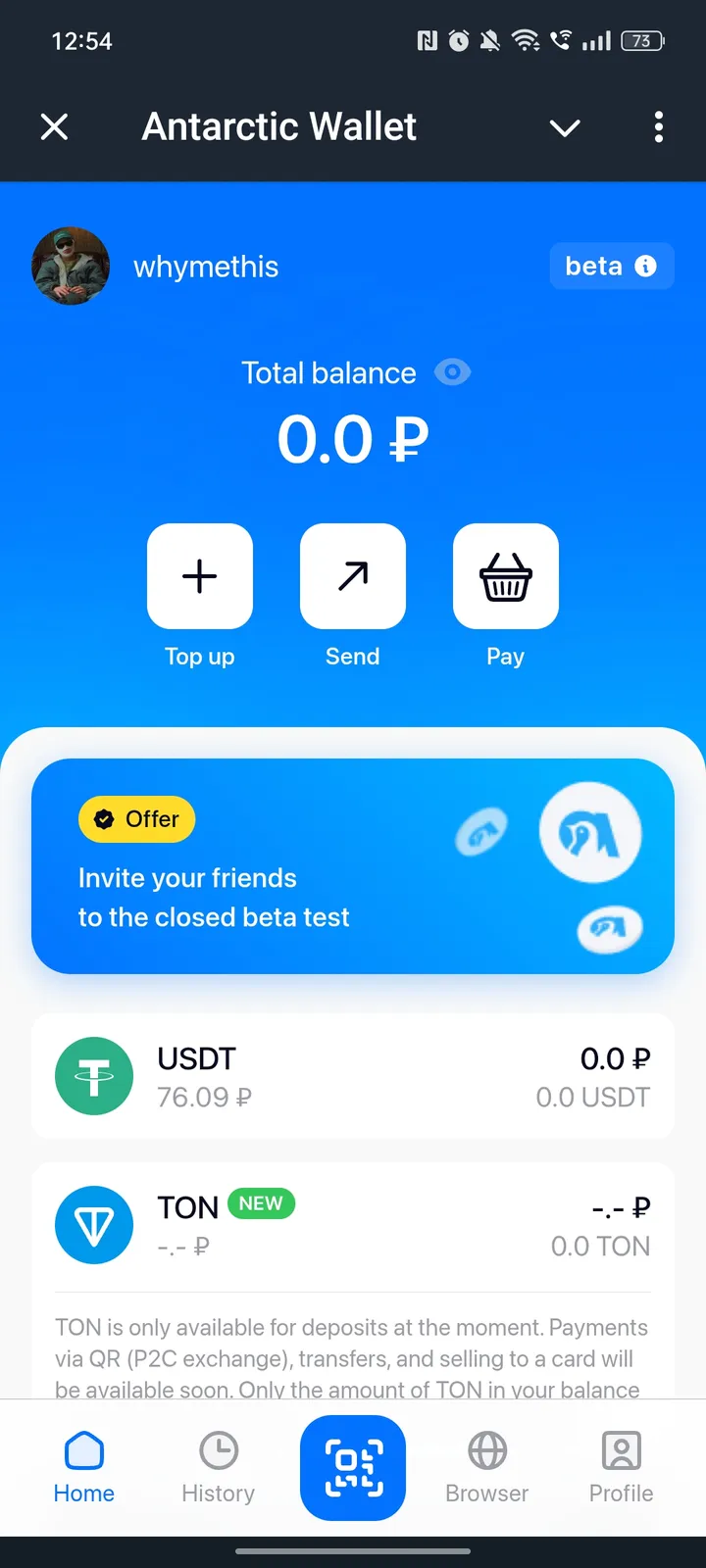Open the Pay basket icon
This screenshot has height=1568, width=706.
[506, 576]
